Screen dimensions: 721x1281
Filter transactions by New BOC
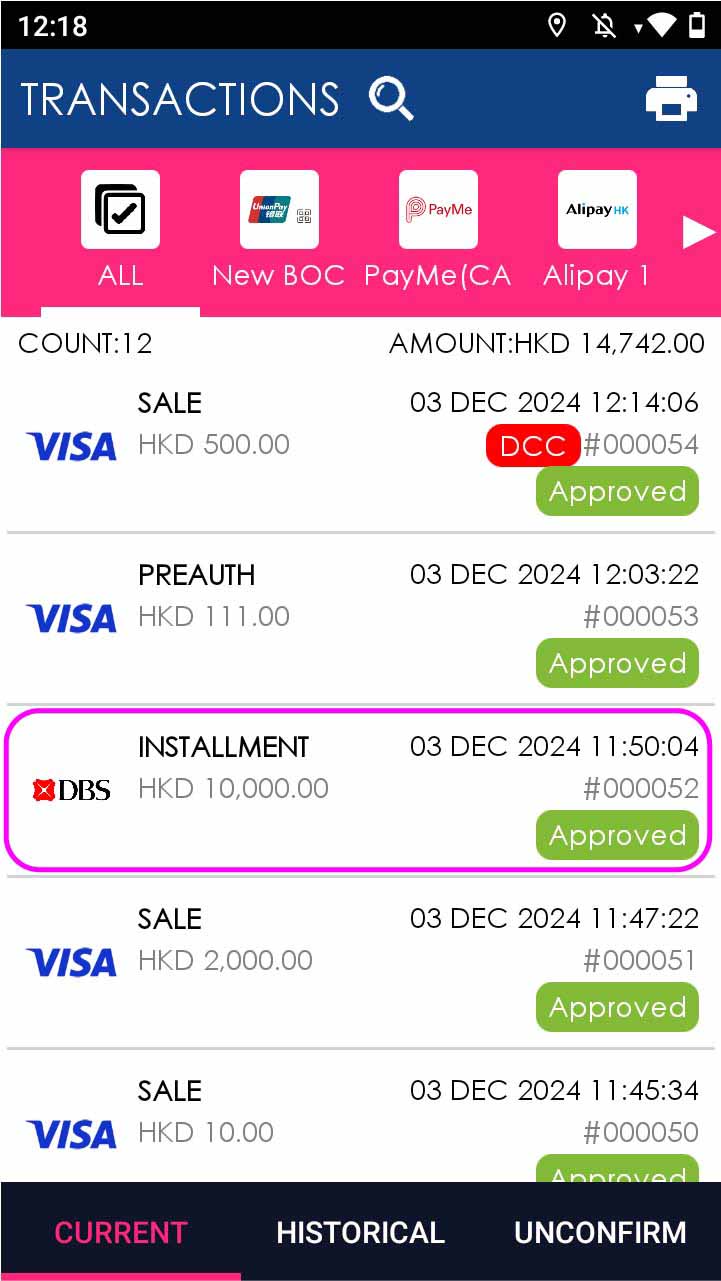pos(279,230)
